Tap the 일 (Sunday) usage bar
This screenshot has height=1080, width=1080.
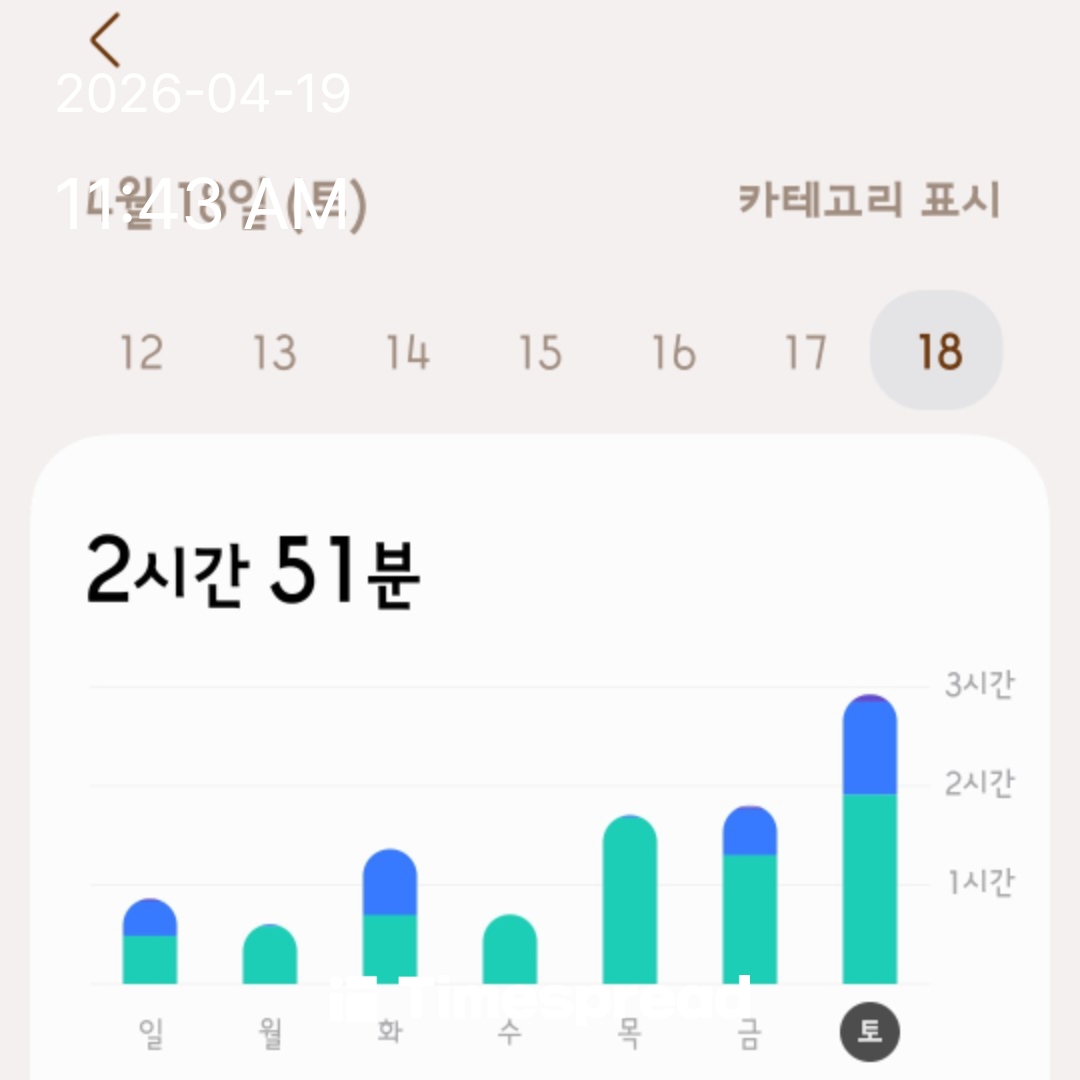point(150,942)
